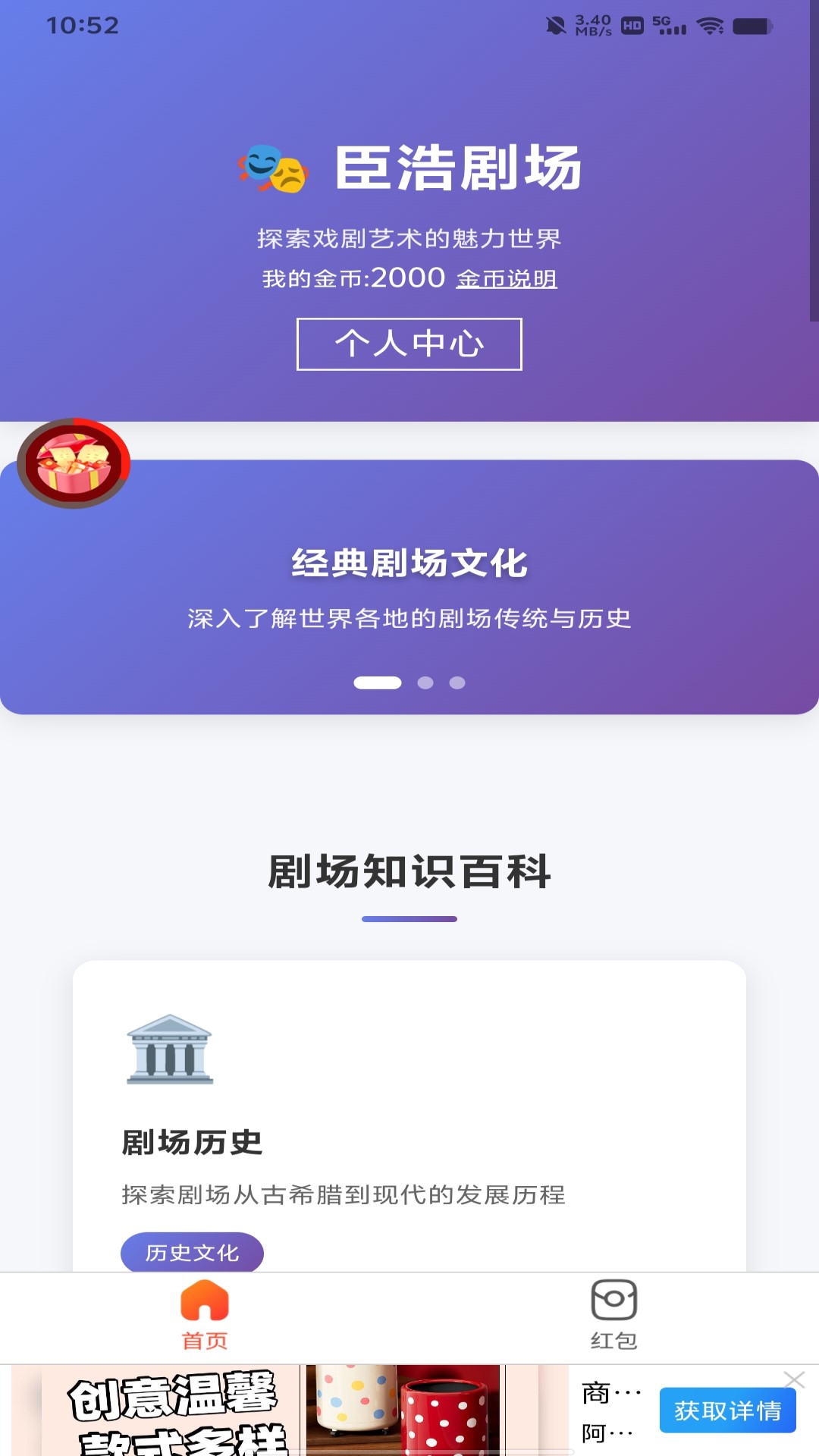Tap the Wi-Fi icon in the status bar
819x1456 pixels.
click(x=711, y=24)
